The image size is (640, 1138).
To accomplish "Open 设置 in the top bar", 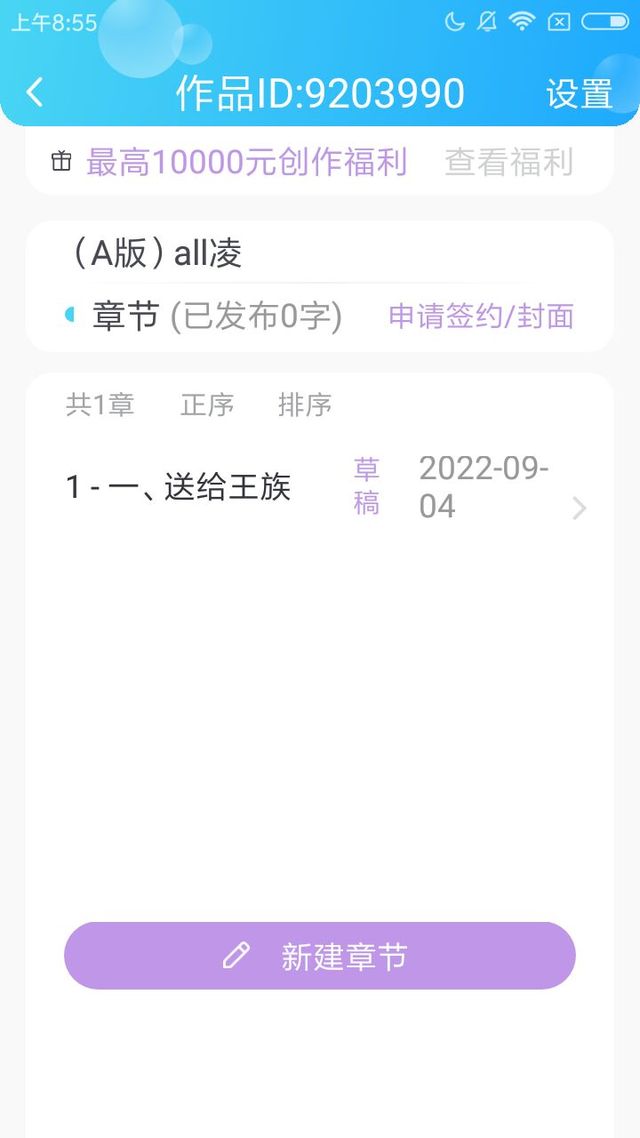I will 578,94.
